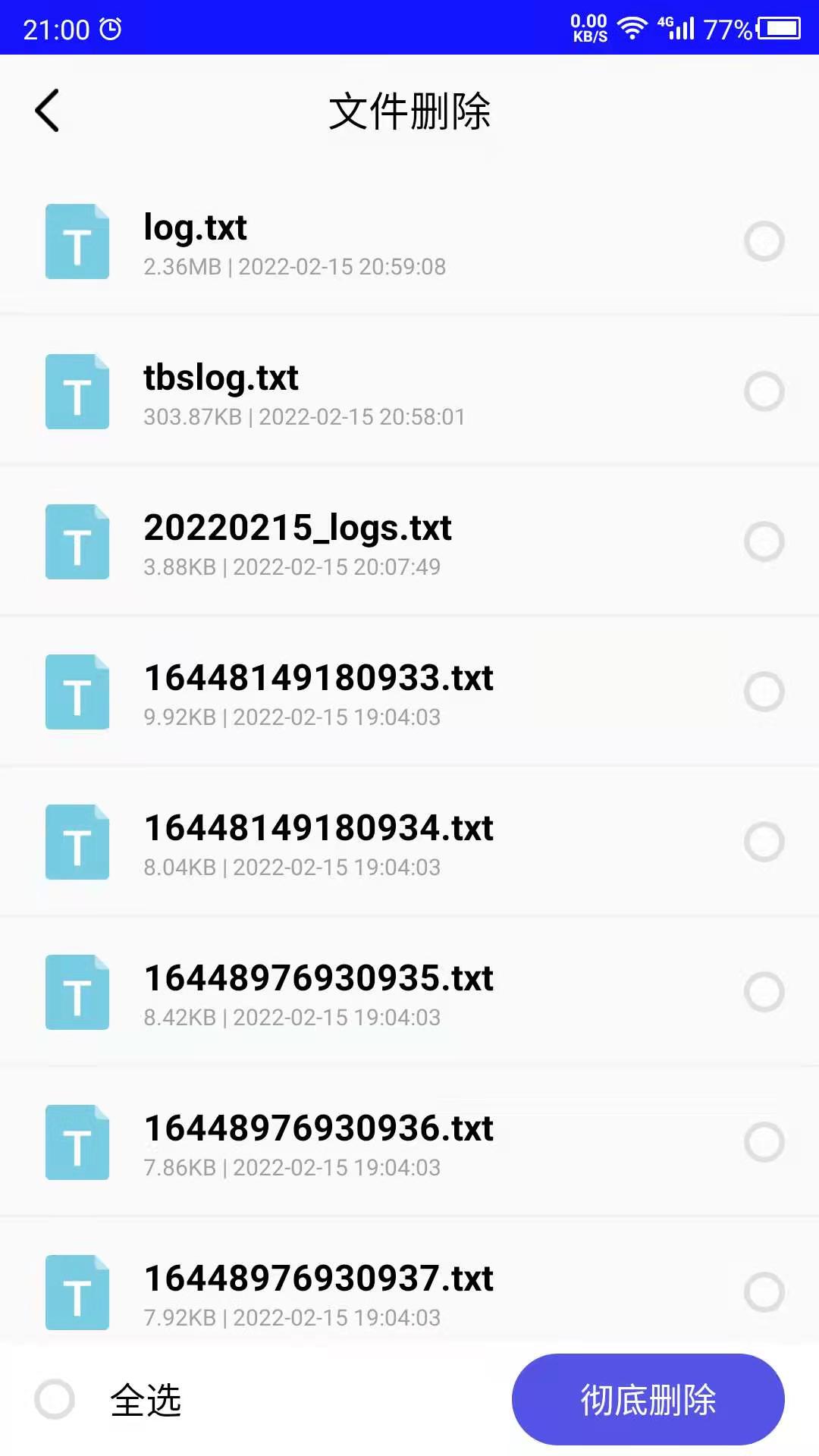This screenshot has width=819, height=1456.
Task: Select 16448976930936.txt for removal
Action: coord(764,1142)
